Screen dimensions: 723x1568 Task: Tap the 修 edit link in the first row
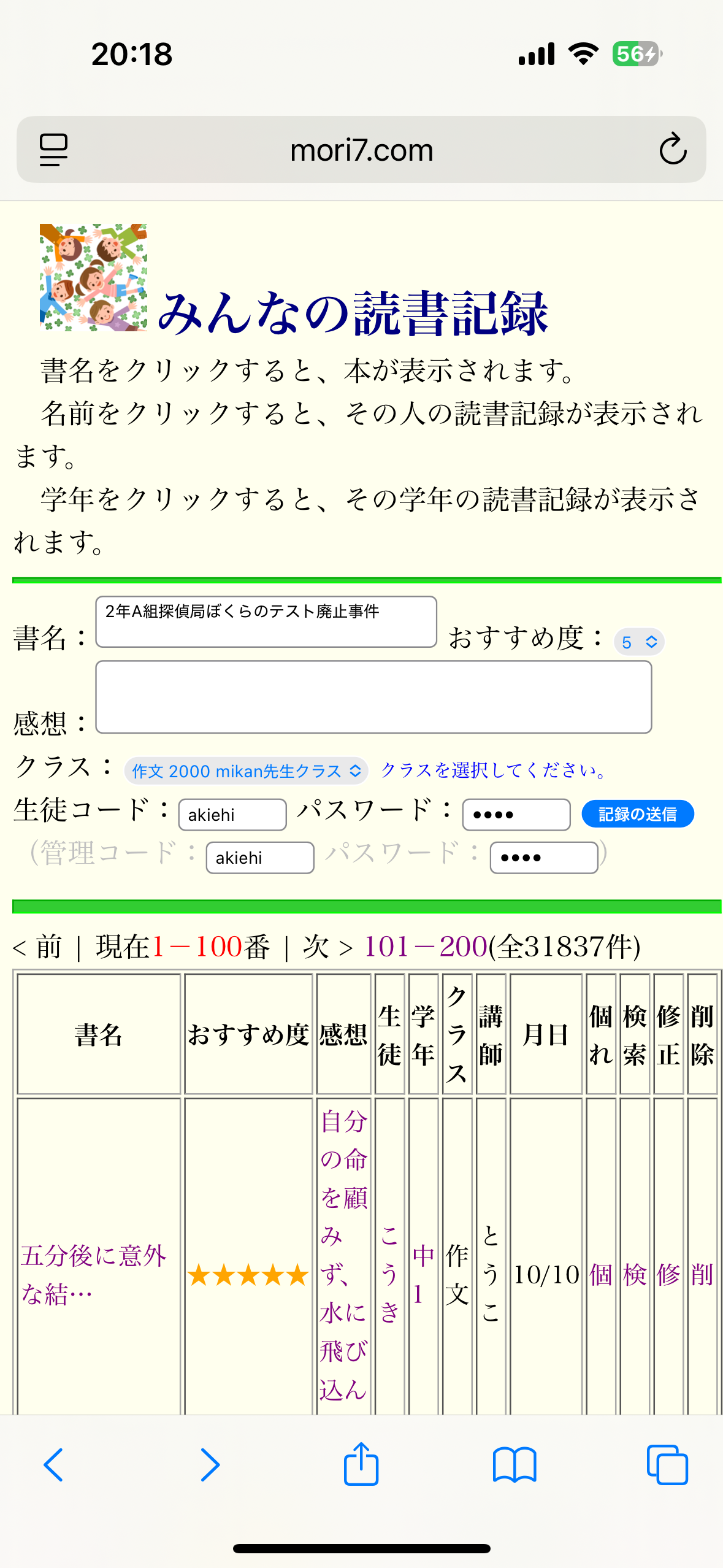668,1275
